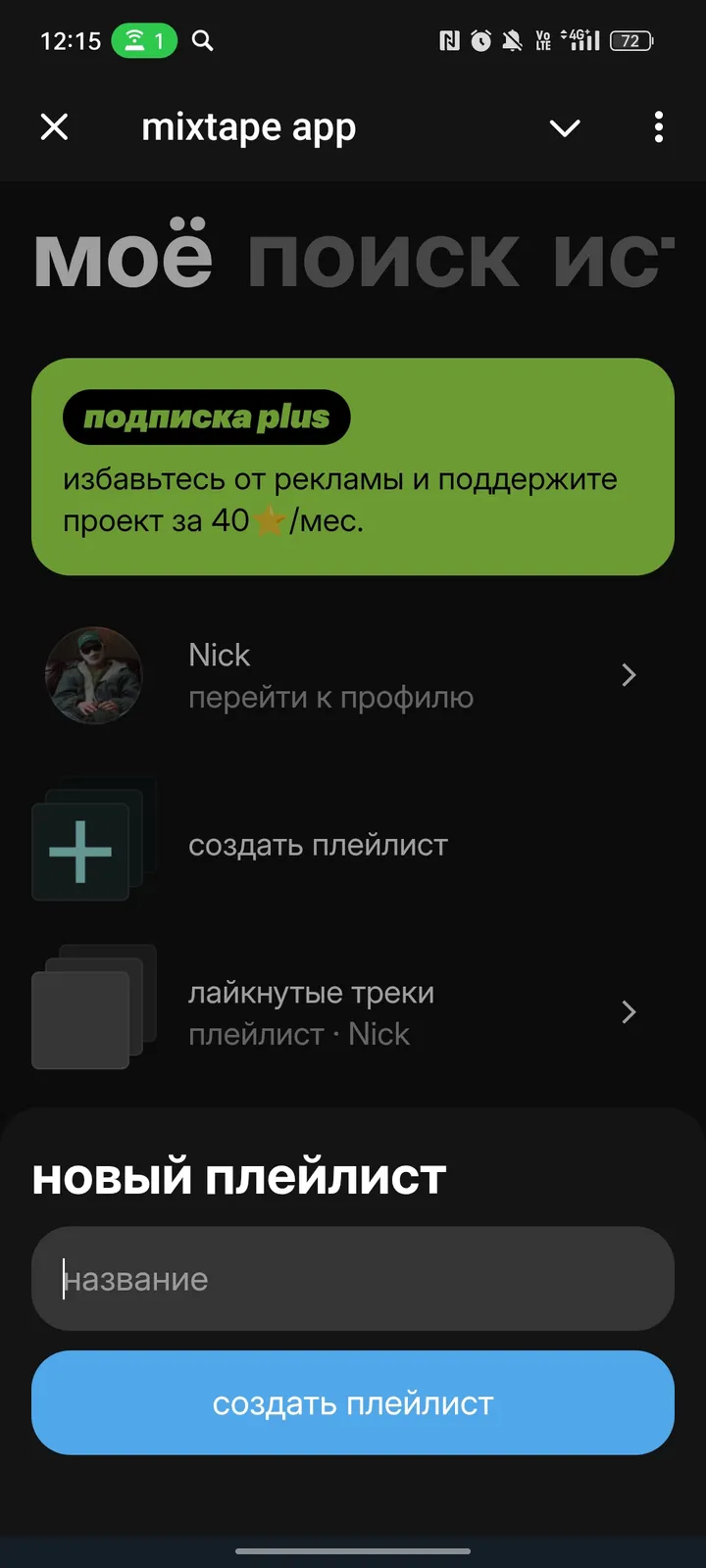
Task: Open the three-dot overflow menu
Action: [x=658, y=127]
